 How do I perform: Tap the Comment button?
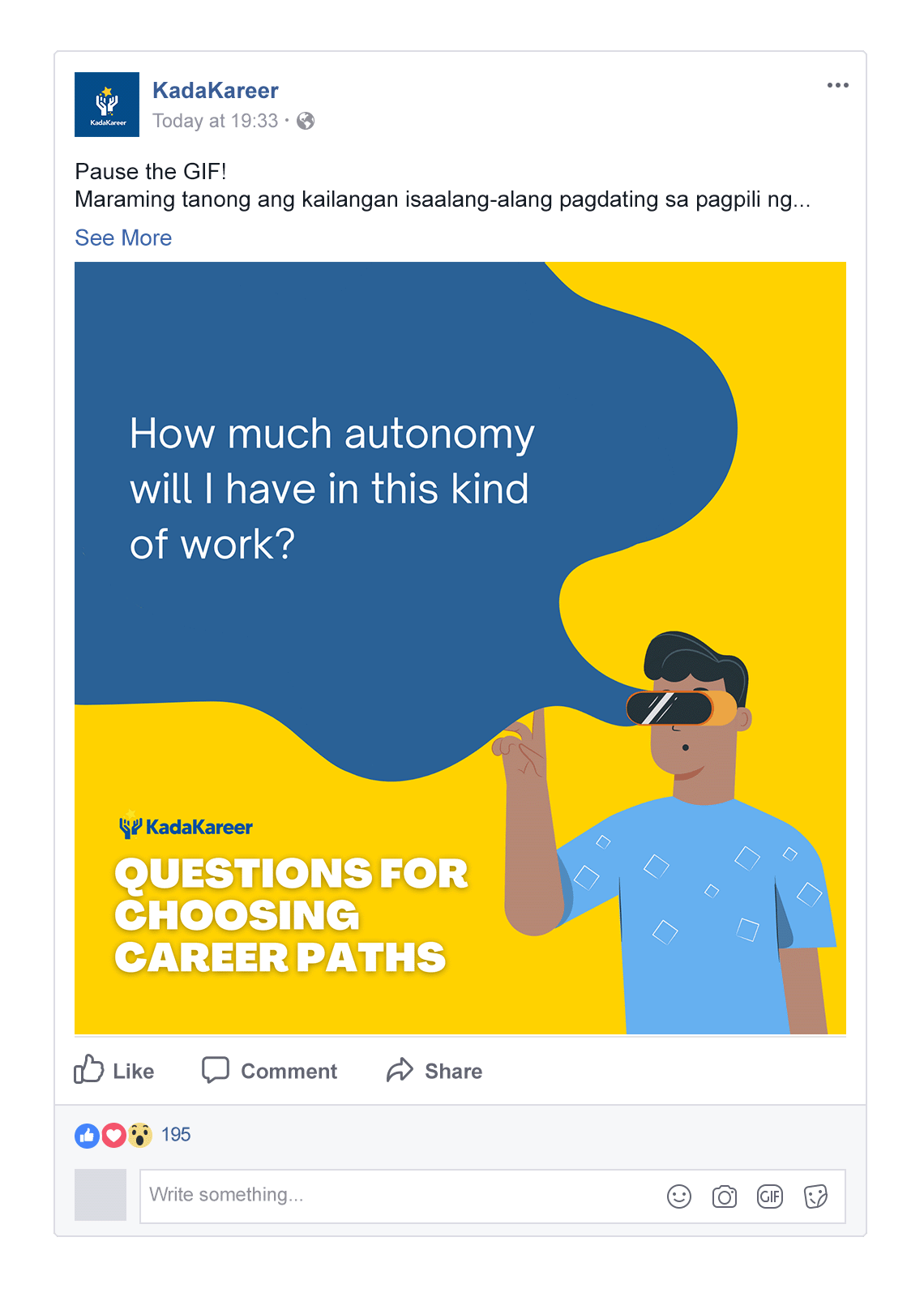pos(270,1071)
